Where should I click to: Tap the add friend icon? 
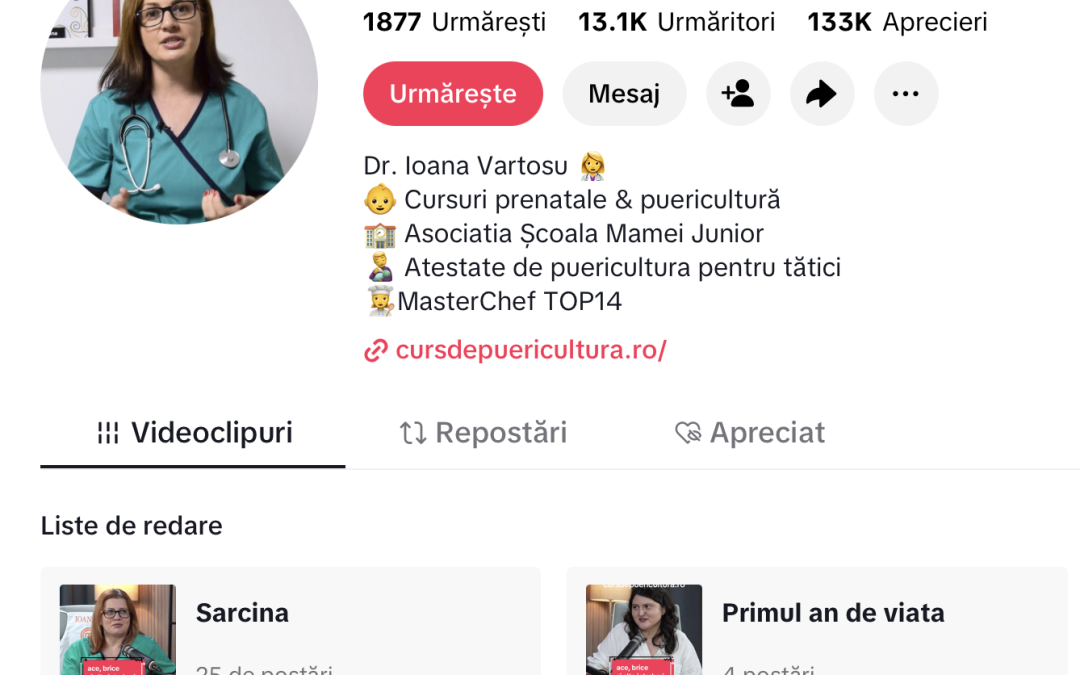(x=738, y=94)
